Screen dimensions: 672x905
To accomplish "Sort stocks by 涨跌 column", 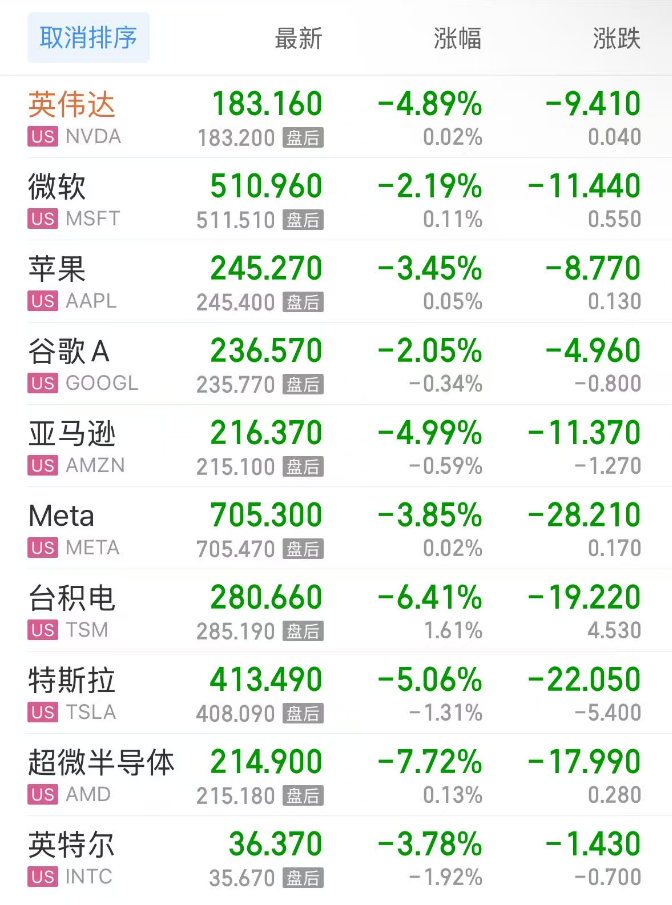I will pos(616,39).
